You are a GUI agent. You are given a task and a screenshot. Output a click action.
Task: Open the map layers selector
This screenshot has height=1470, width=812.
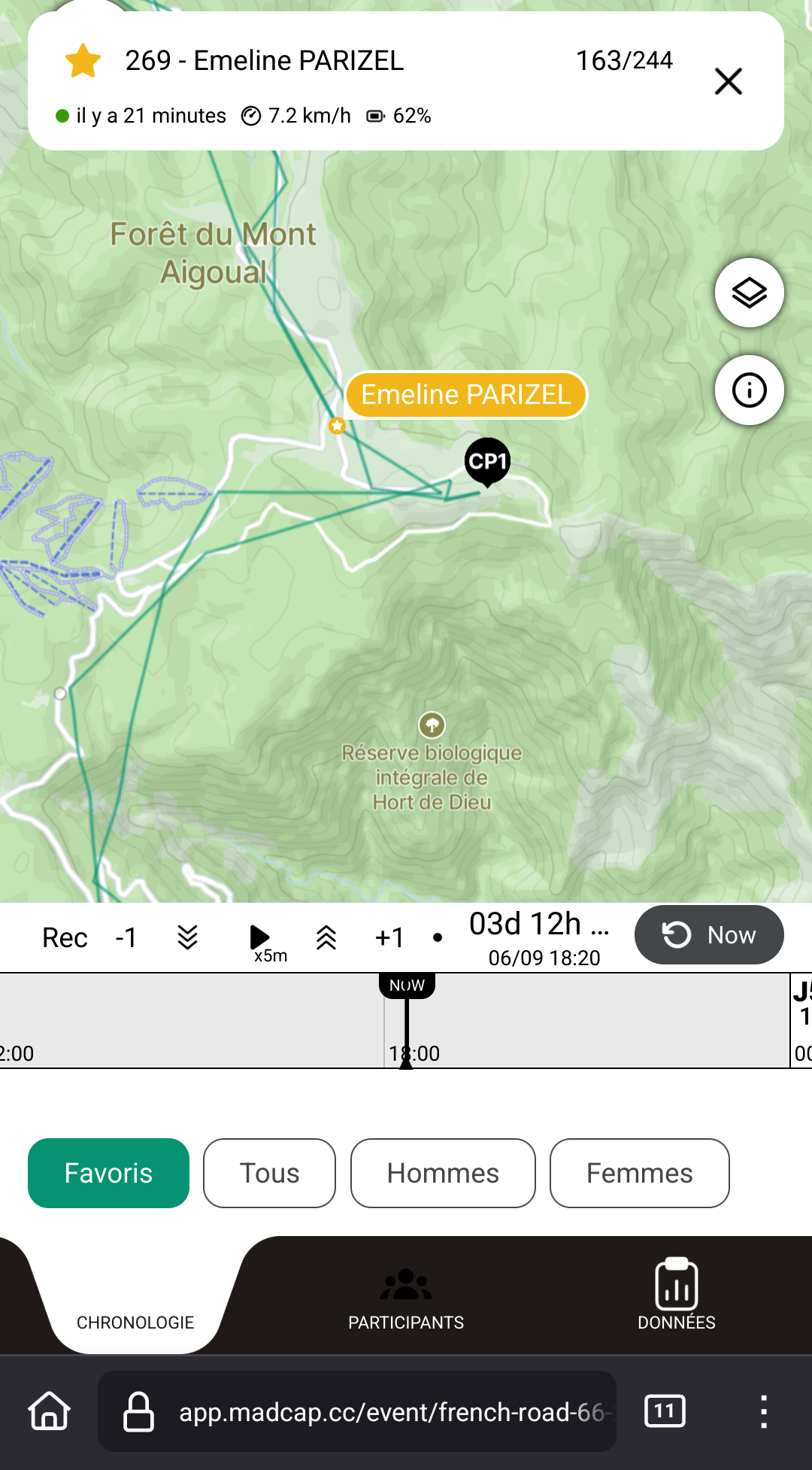click(x=749, y=293)
